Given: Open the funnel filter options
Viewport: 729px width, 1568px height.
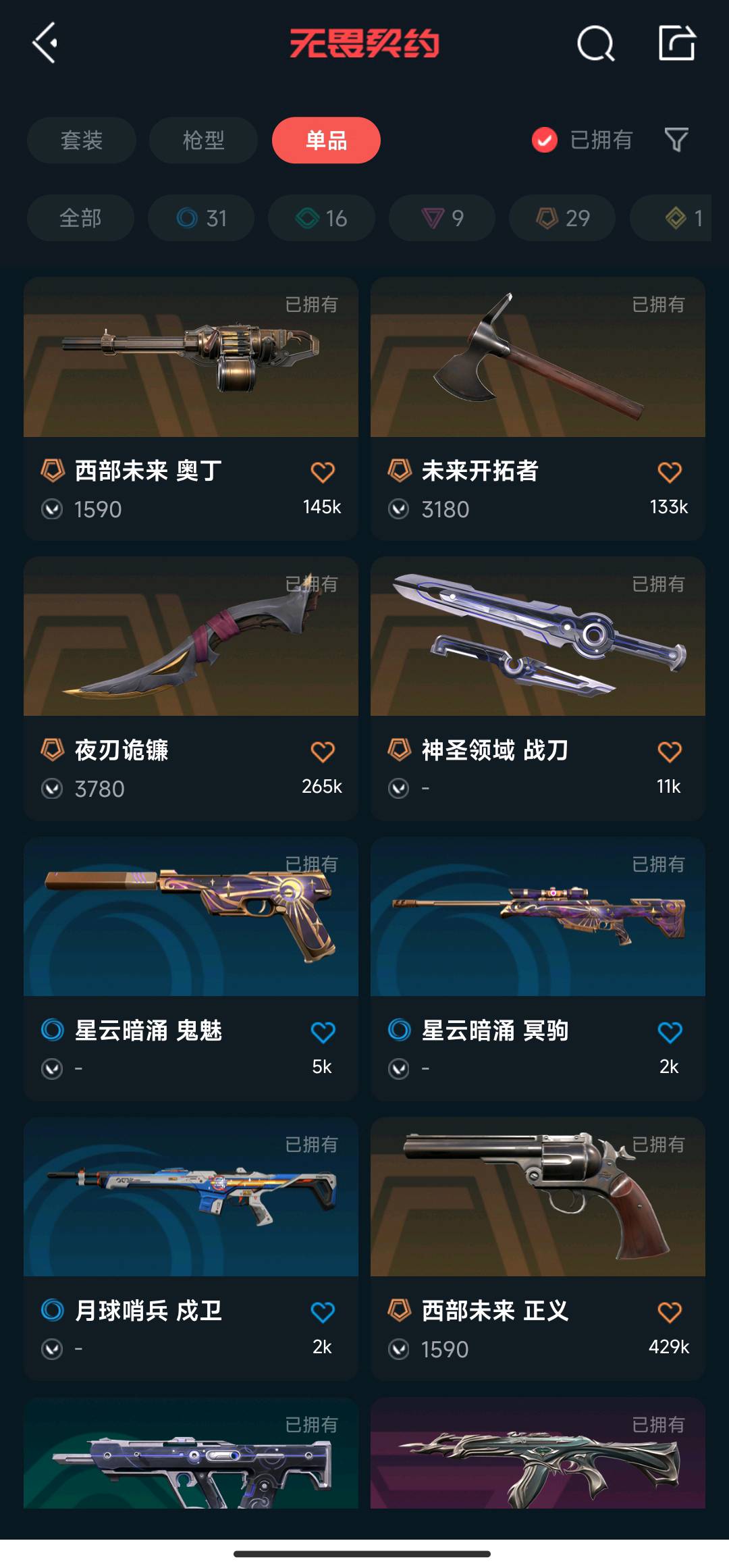Looking at the screenshot, I should point(676,140).
